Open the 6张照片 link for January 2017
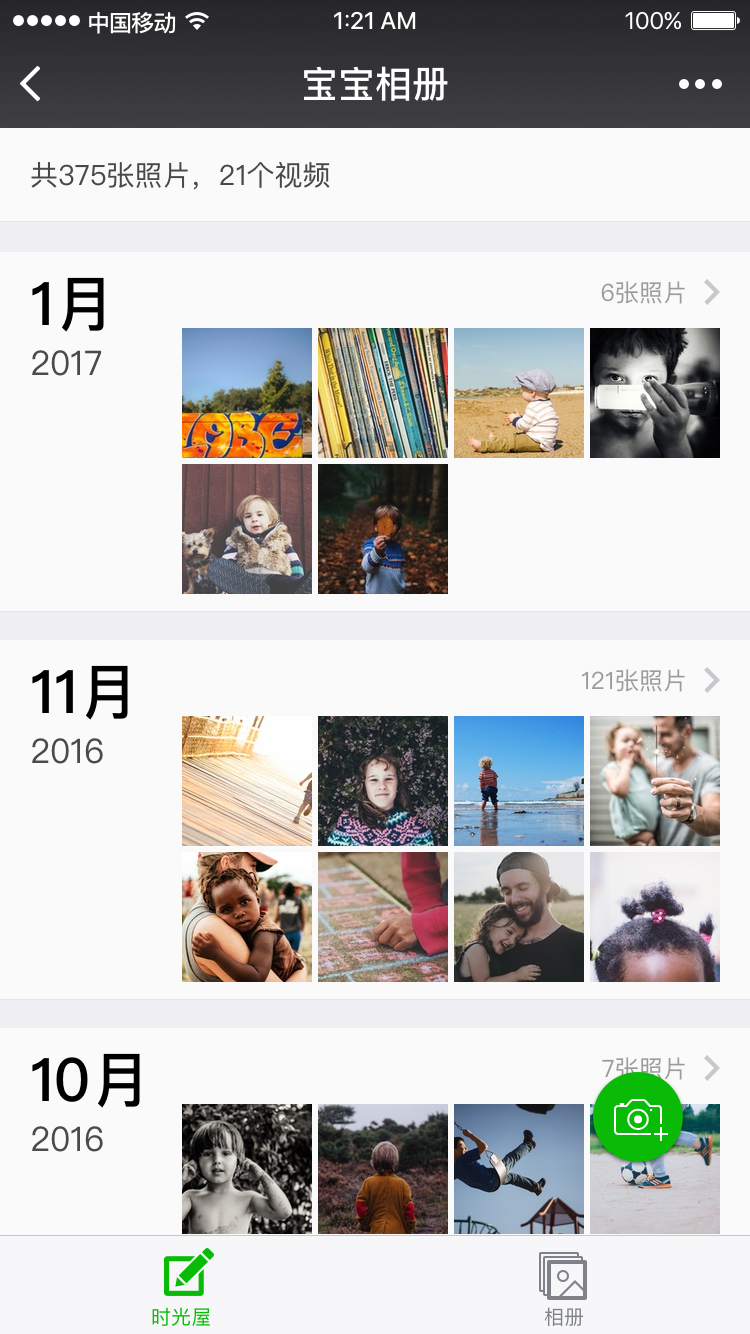The height and width of the screenshot is (1334, 750). 659,293
